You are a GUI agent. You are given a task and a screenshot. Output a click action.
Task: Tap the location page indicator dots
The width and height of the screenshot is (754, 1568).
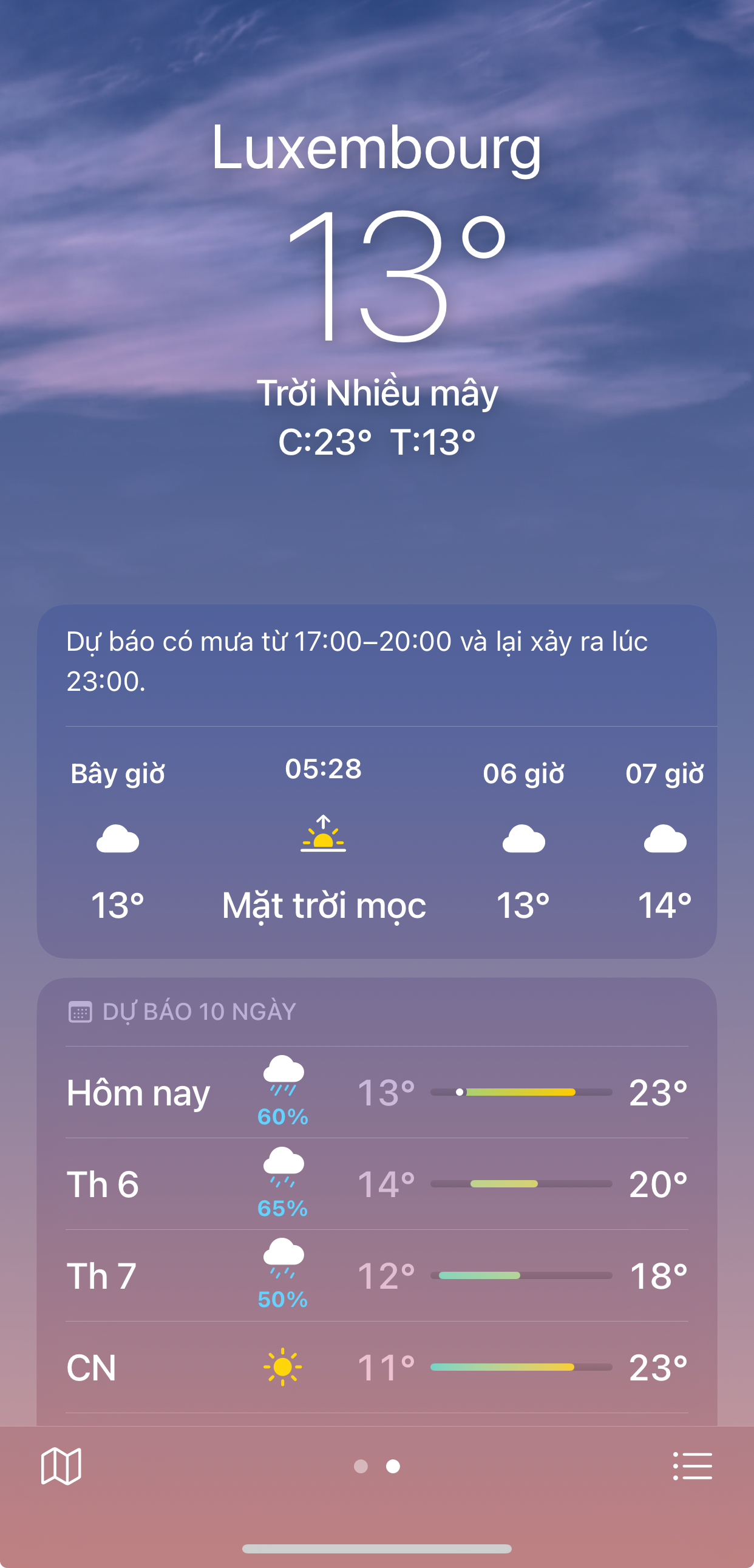[376, 1467]
